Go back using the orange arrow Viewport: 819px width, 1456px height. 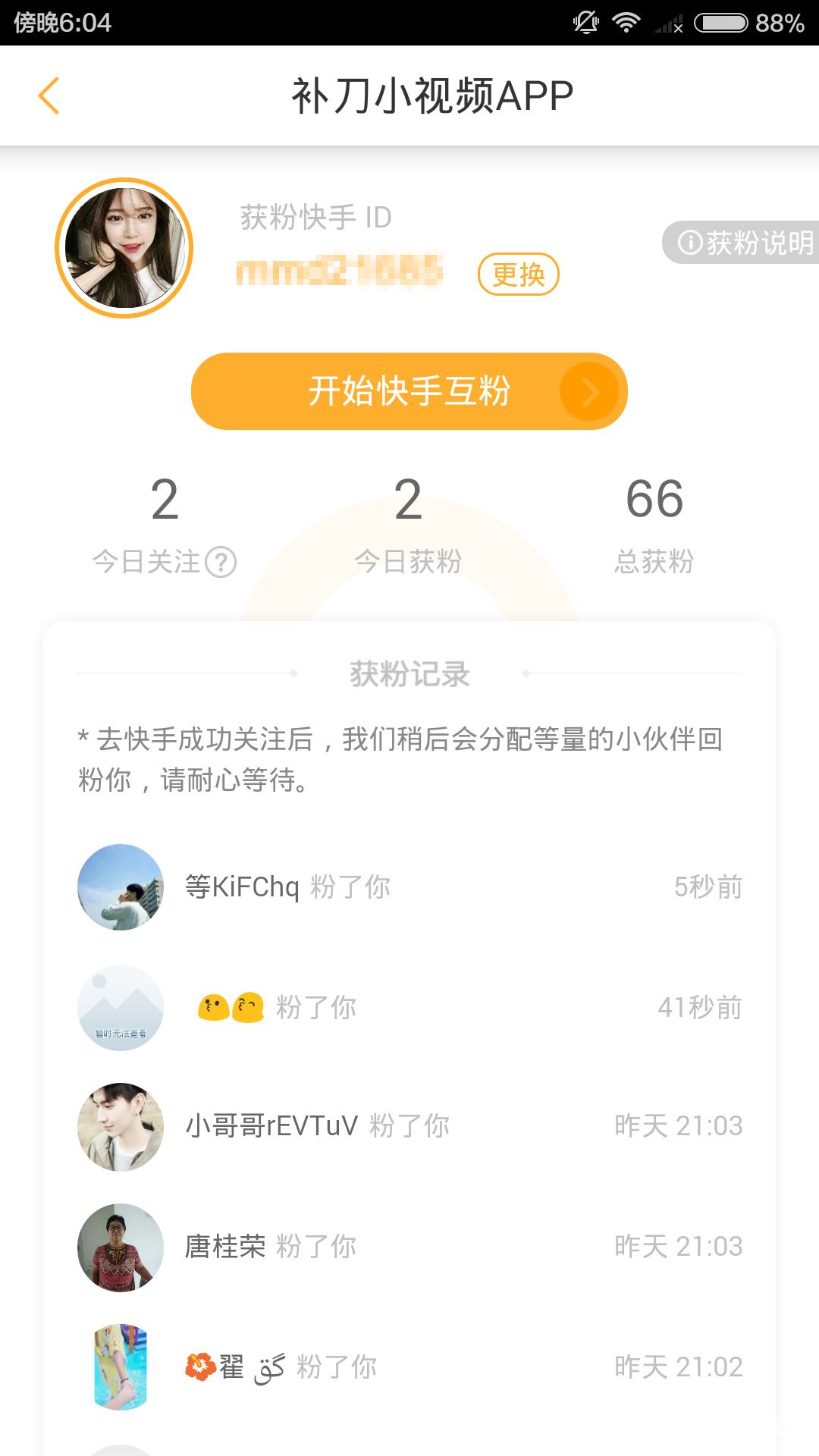pos(49,96)
